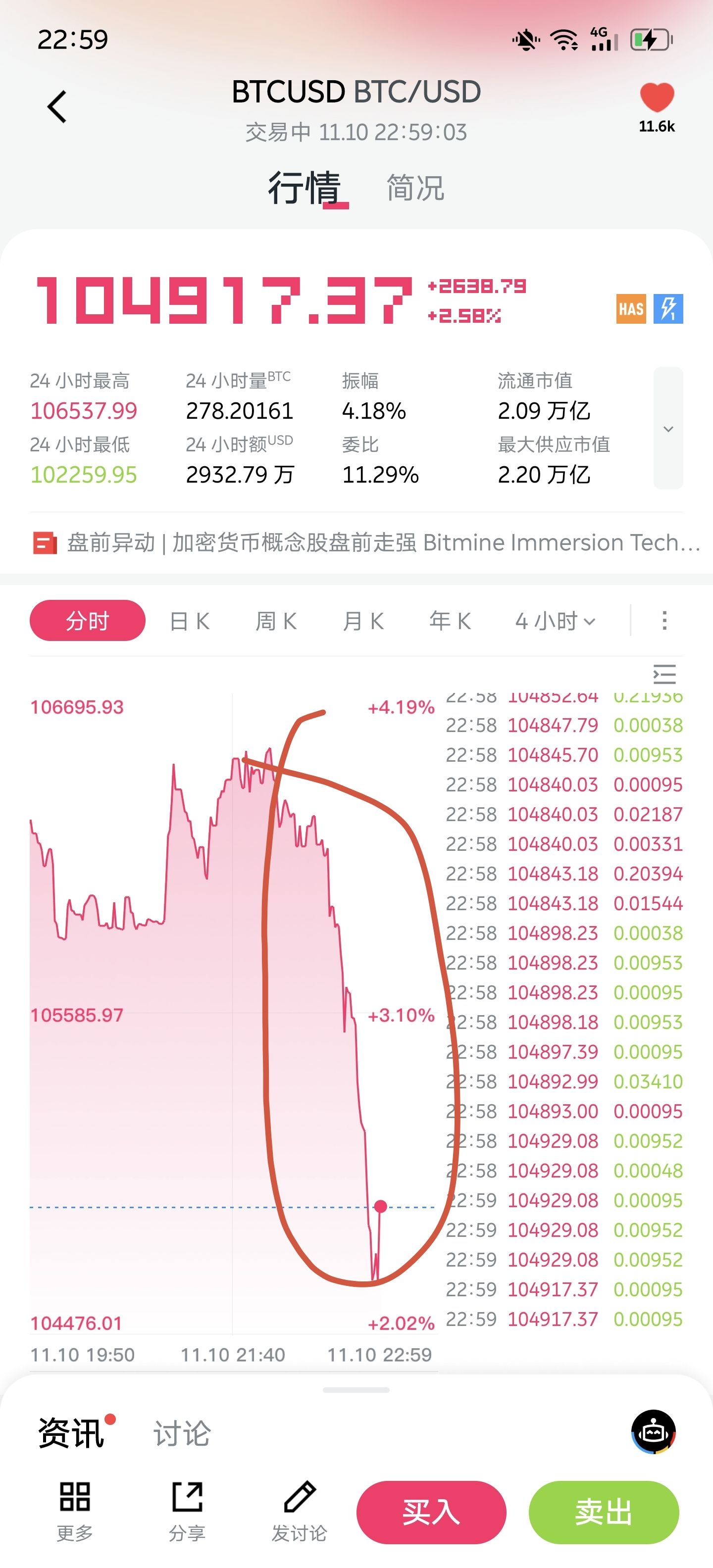This screenshot has height=1568, width=713.
Task: Open the 4小时 interval dropdown
Action: 555,622
